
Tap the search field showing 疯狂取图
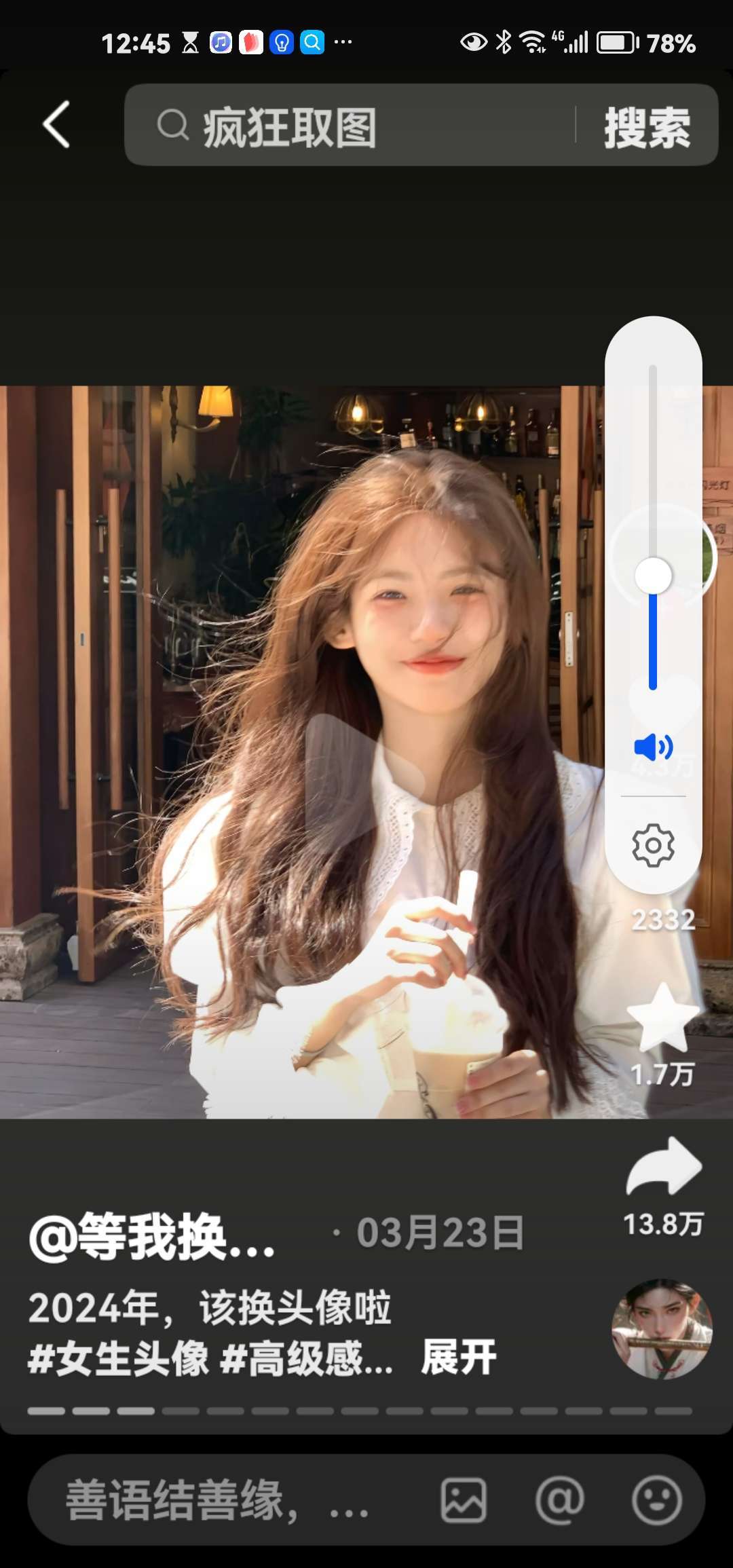coord(353,126)
